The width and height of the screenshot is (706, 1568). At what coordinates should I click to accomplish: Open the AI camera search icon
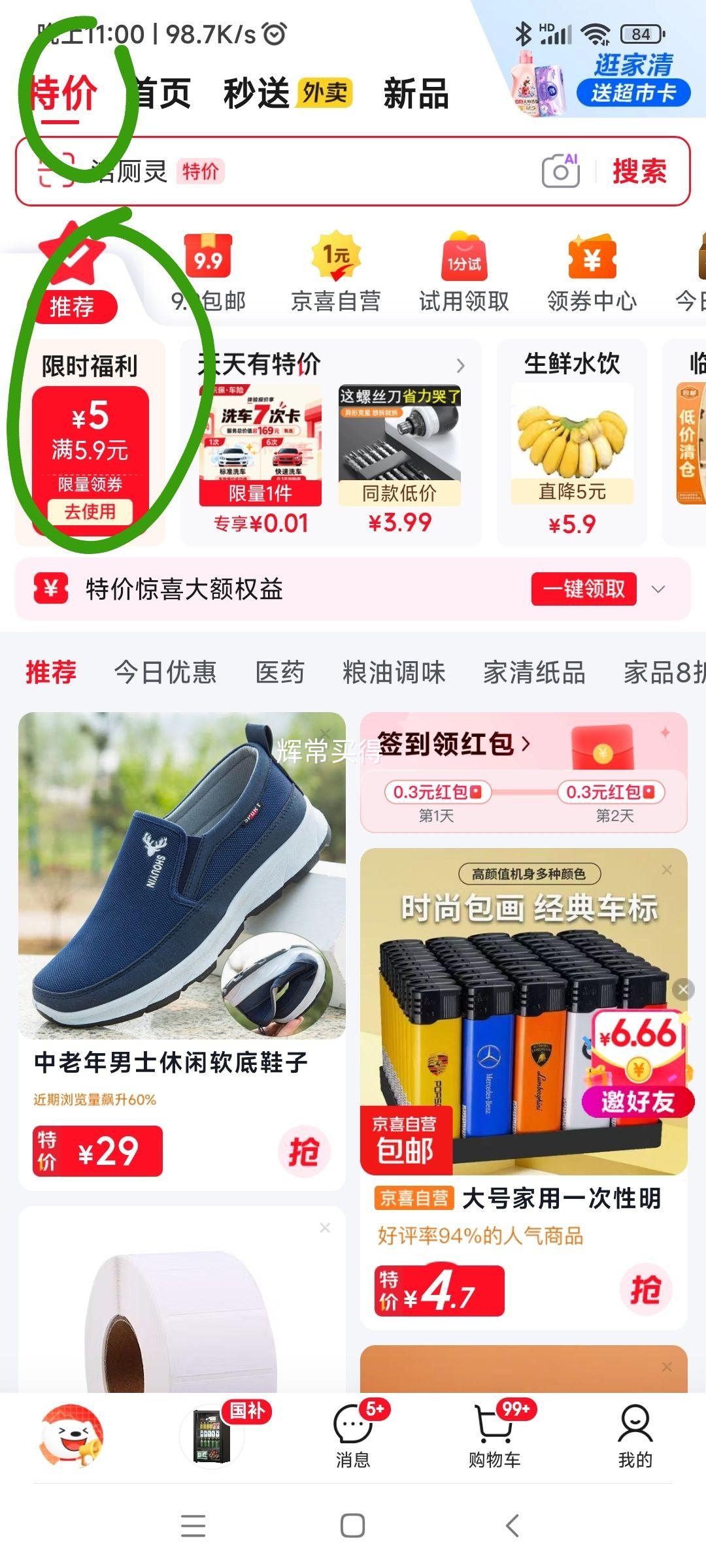coord(561,171)
